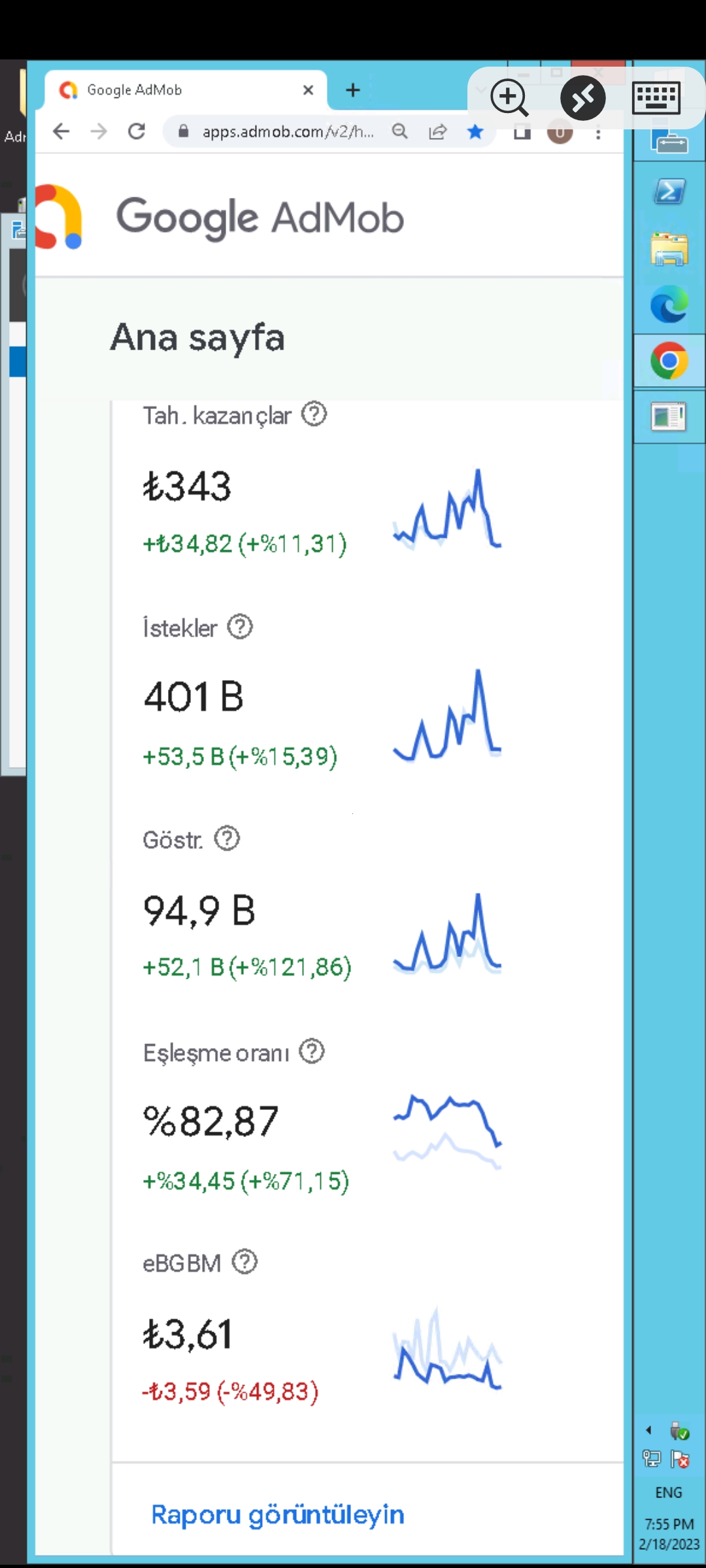The height and width of the screenshot is (1568, 706).
Task: Open File Explorer from the taskbar
Action: coord(669,249)
